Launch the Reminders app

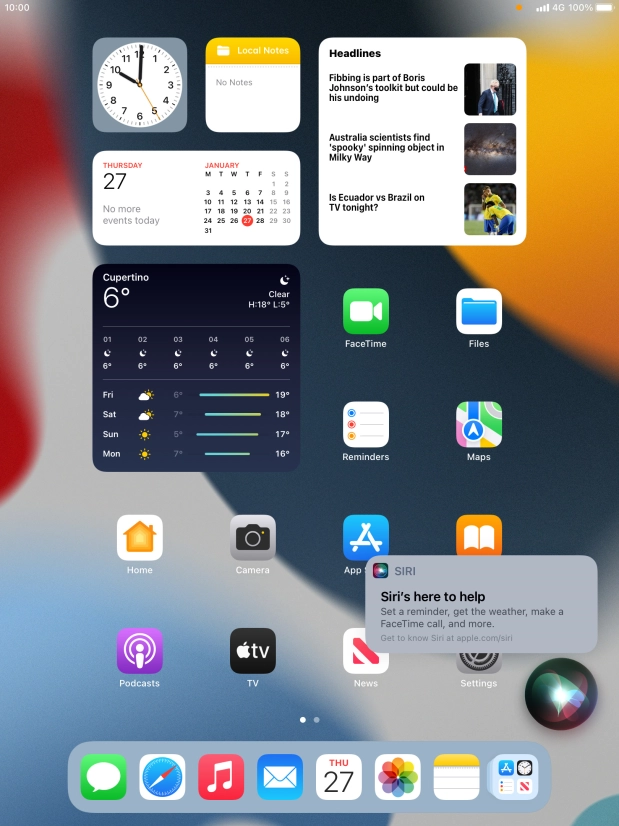pyautogui.click(x=365, y=424)
